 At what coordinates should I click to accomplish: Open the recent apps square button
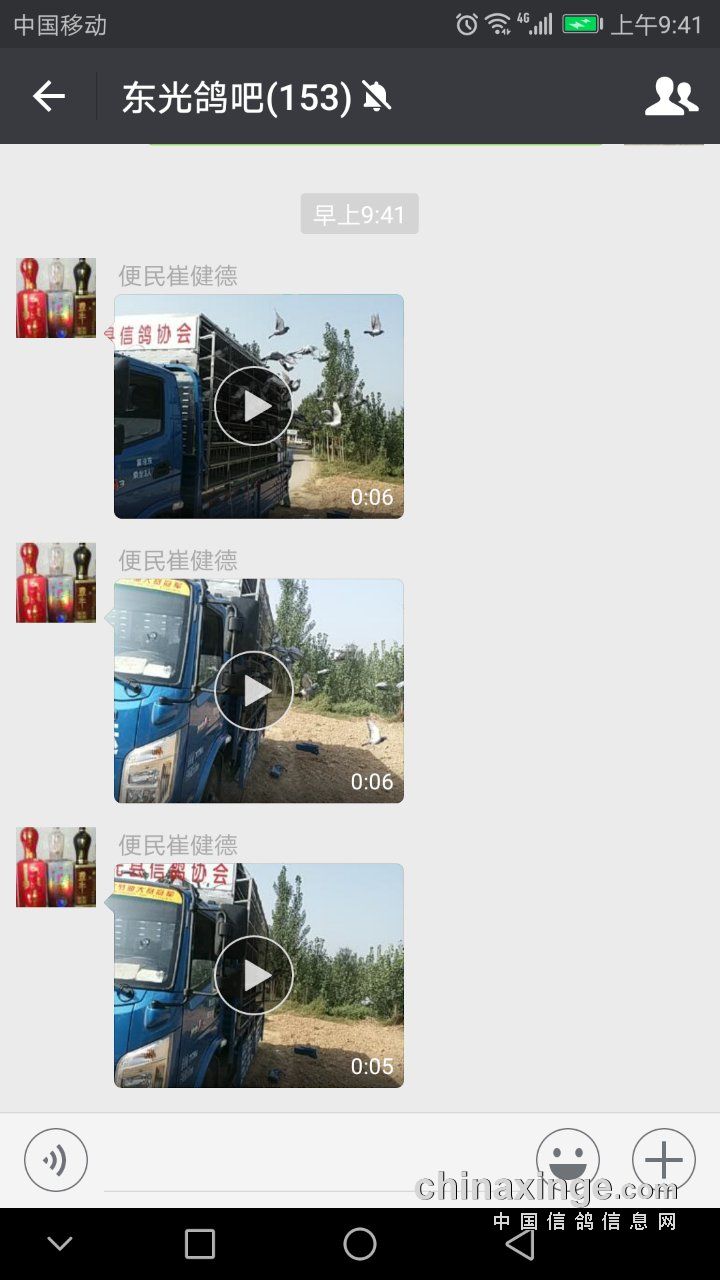coord(200,1244)
